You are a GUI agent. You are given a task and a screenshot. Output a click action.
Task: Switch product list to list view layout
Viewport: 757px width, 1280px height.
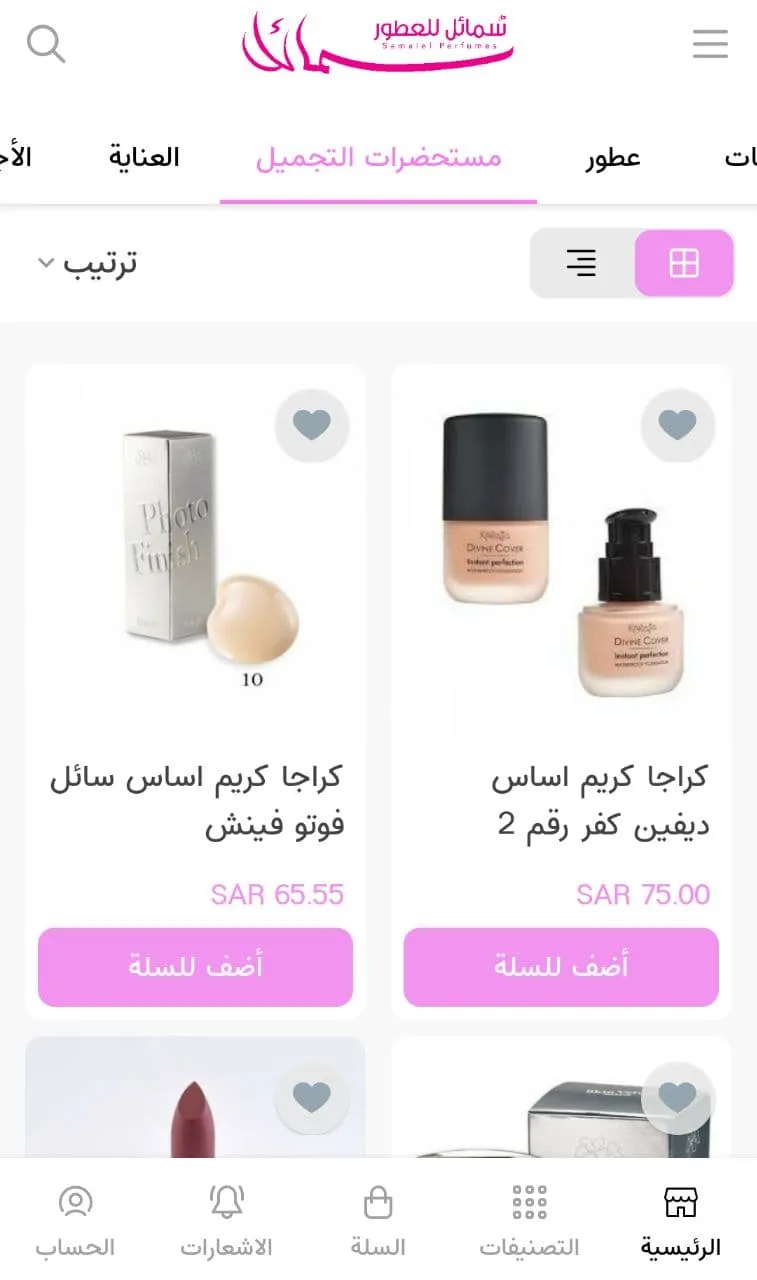click(x=580, y=264)
